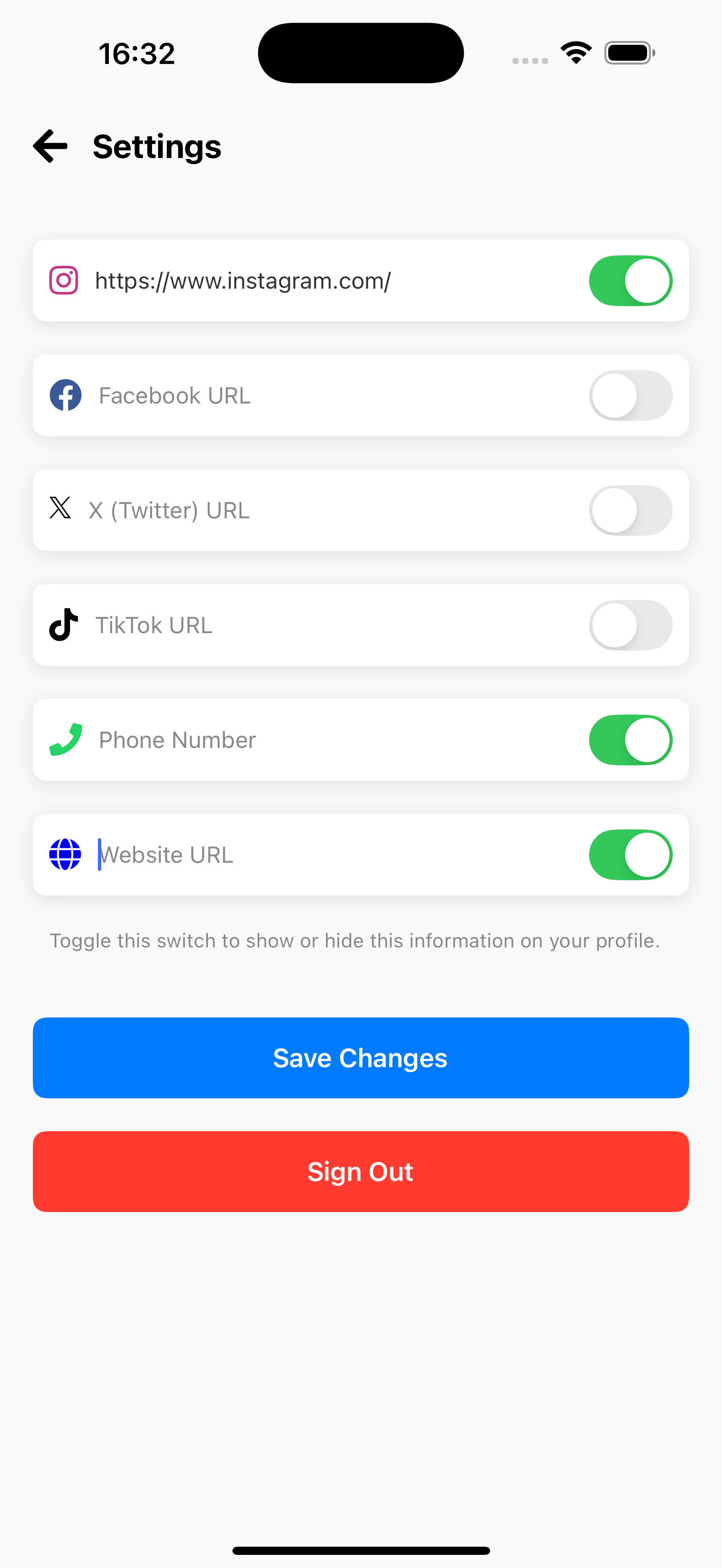Go back from Settings
The height and width of the screenshot is (1568, 722).
pos(50,146)
